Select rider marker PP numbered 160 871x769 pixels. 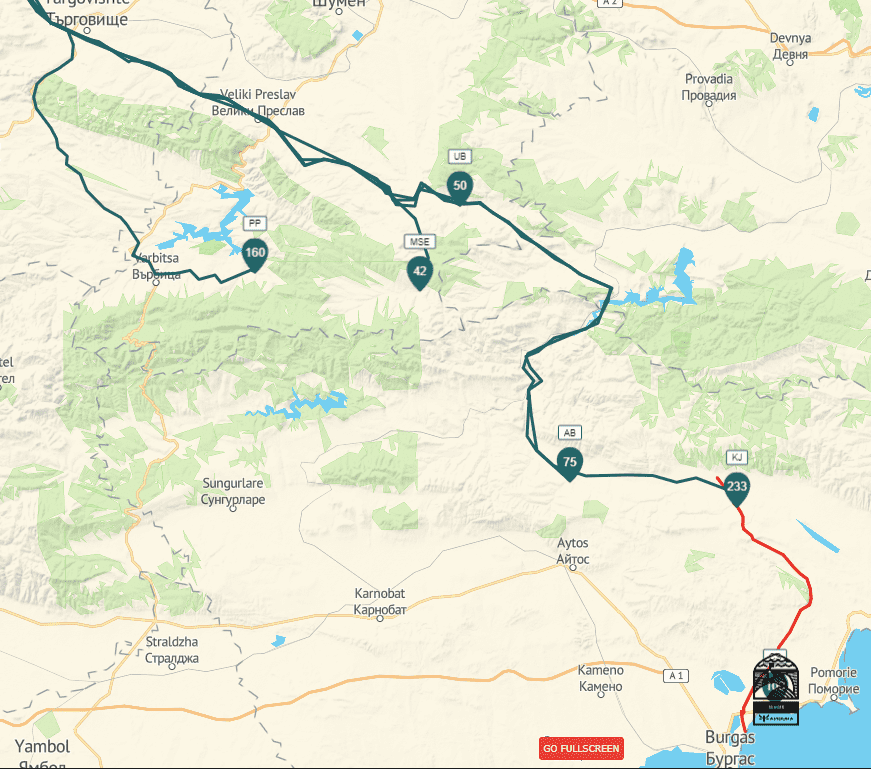pyautogui.click(x=255, y=254)
